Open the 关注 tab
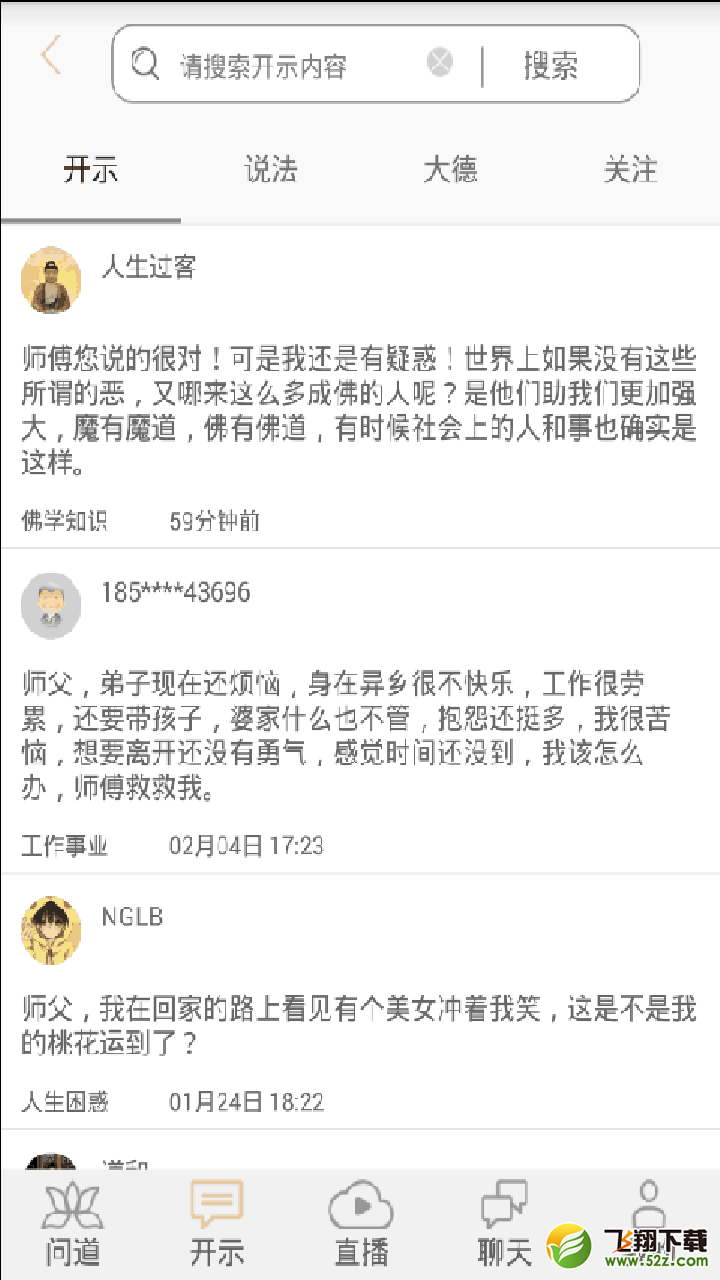 click(631, 169)
